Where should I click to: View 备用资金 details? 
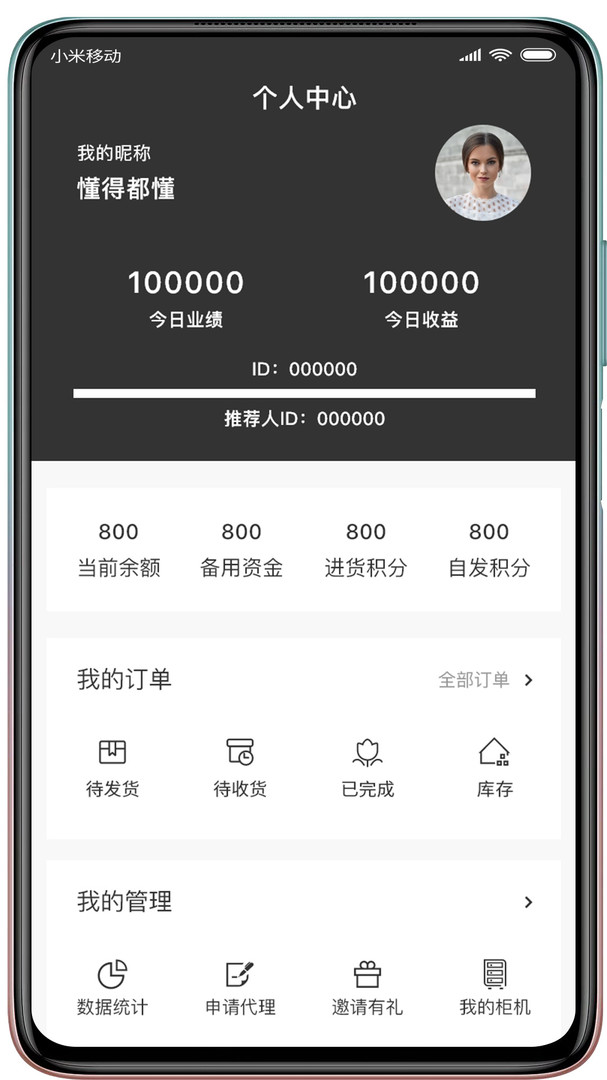point(241,550)
